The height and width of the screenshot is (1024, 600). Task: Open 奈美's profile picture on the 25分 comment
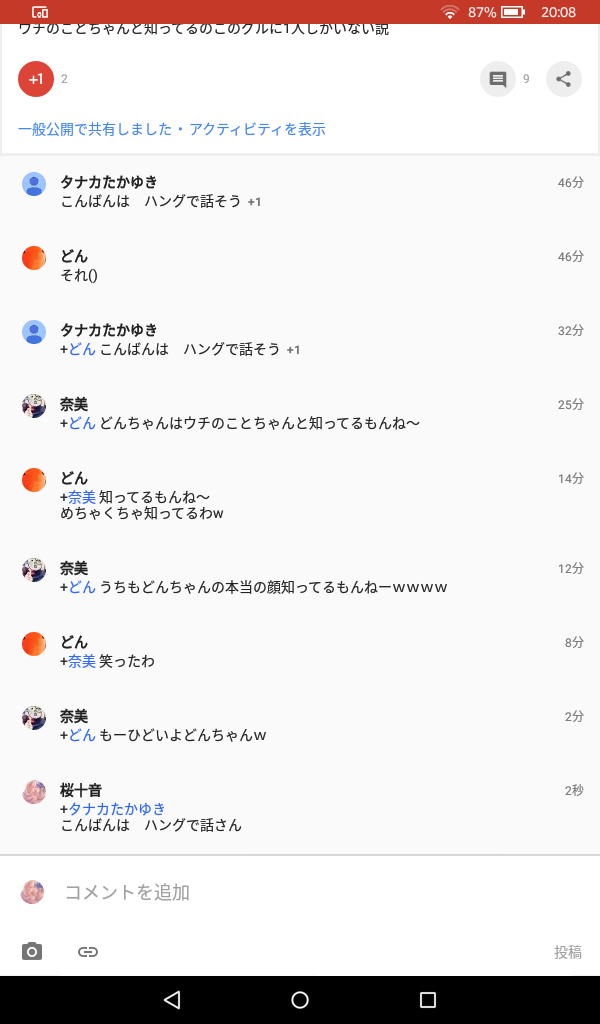[x=34, y=406]
